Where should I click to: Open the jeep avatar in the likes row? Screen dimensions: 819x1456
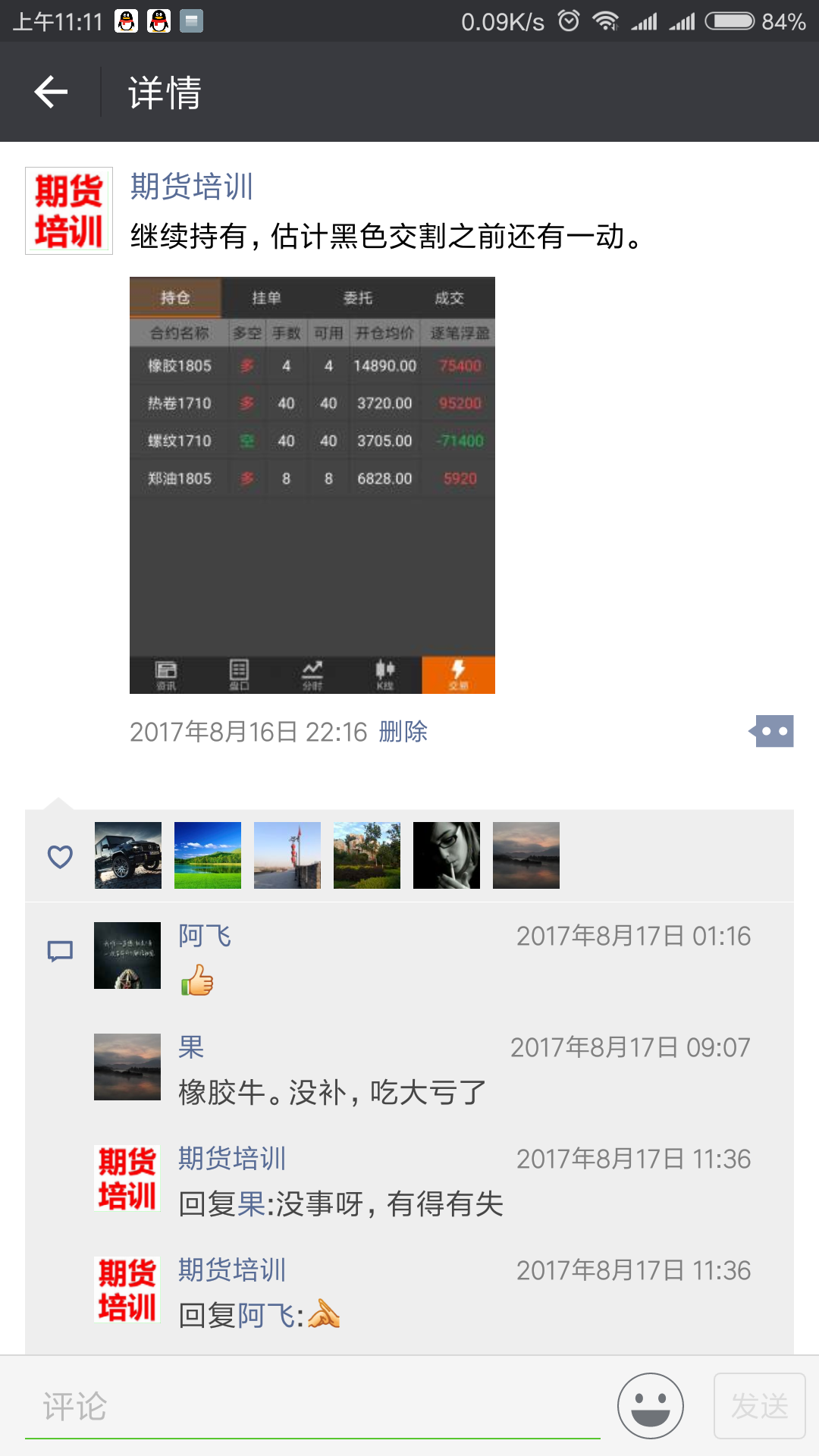click(x=128, y=855)
